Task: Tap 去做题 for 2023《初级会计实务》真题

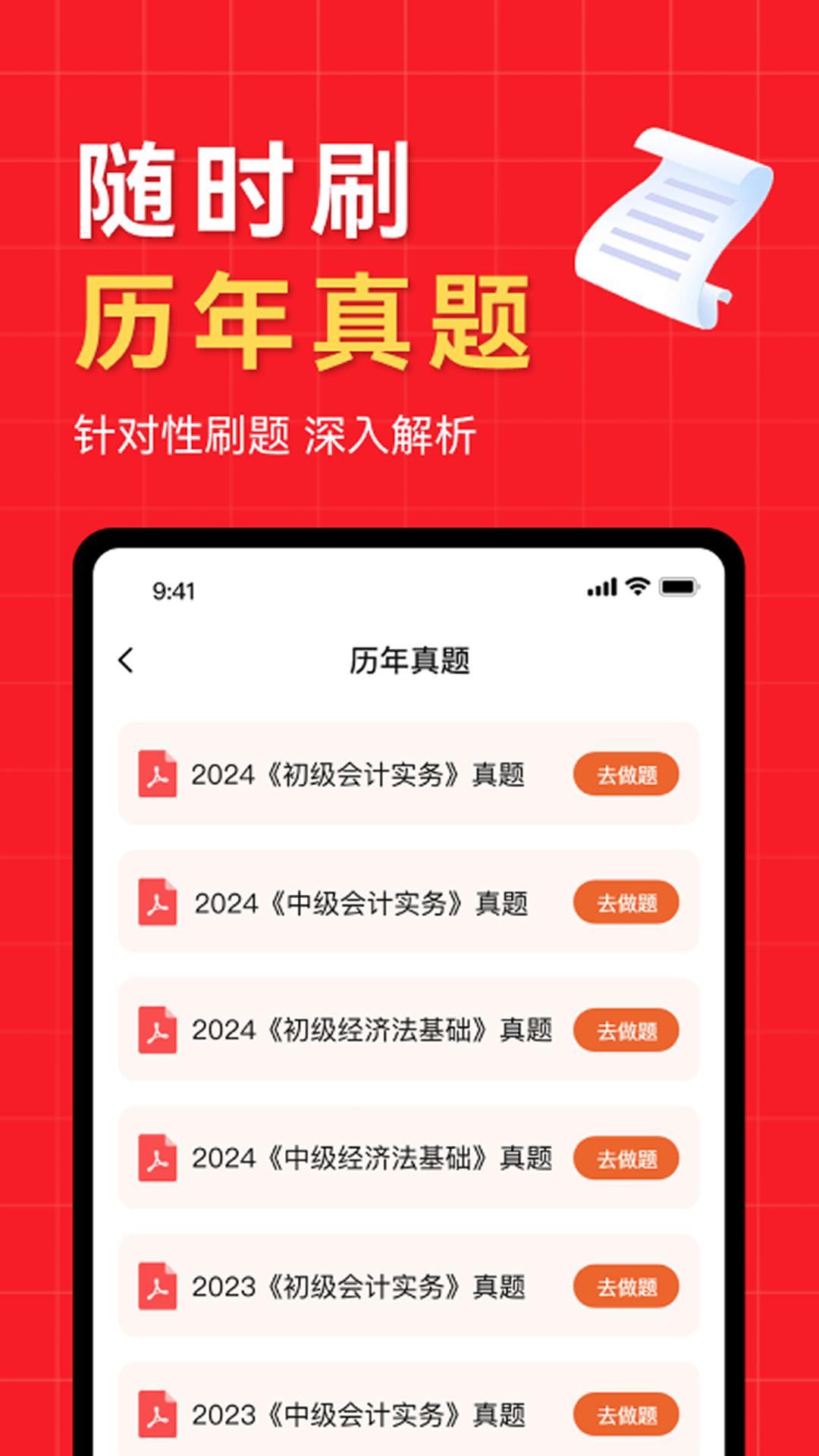Action: (x=625, y=1285)
